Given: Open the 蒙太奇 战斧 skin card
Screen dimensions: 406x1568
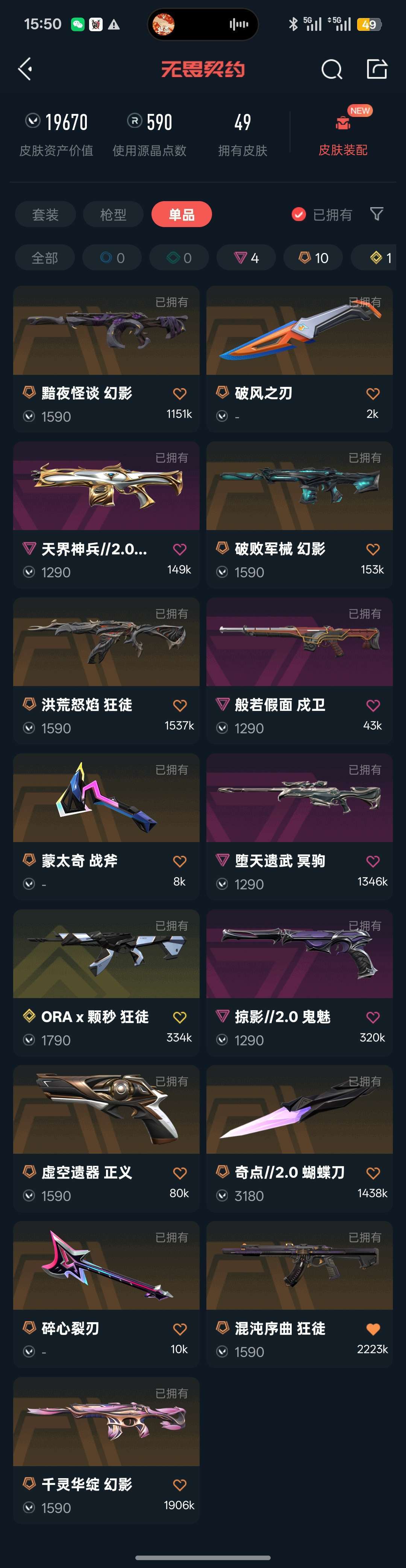Looking at the screenshot, I should coord(106,827).
